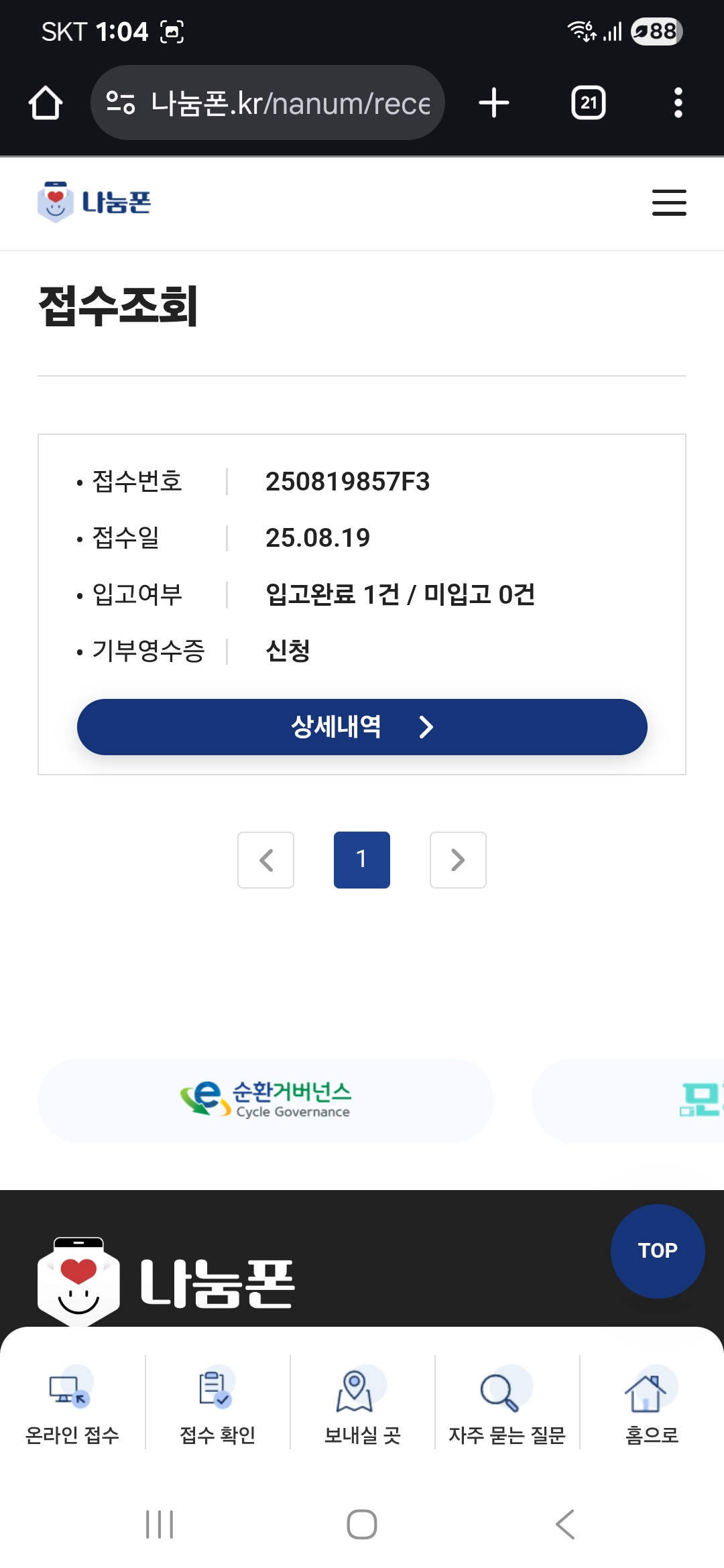The height and width of the screenshot is (1568, 724).
Task: Go to 홈으로
Action: coord(652,1406)
